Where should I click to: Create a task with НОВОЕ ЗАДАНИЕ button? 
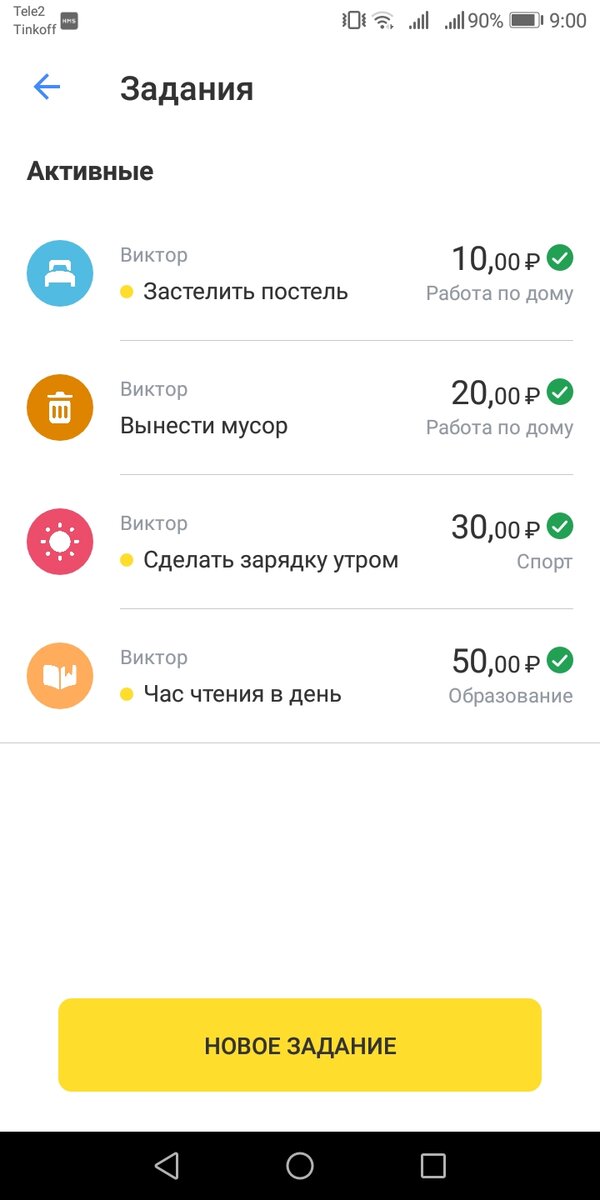tap(300, 1045)
